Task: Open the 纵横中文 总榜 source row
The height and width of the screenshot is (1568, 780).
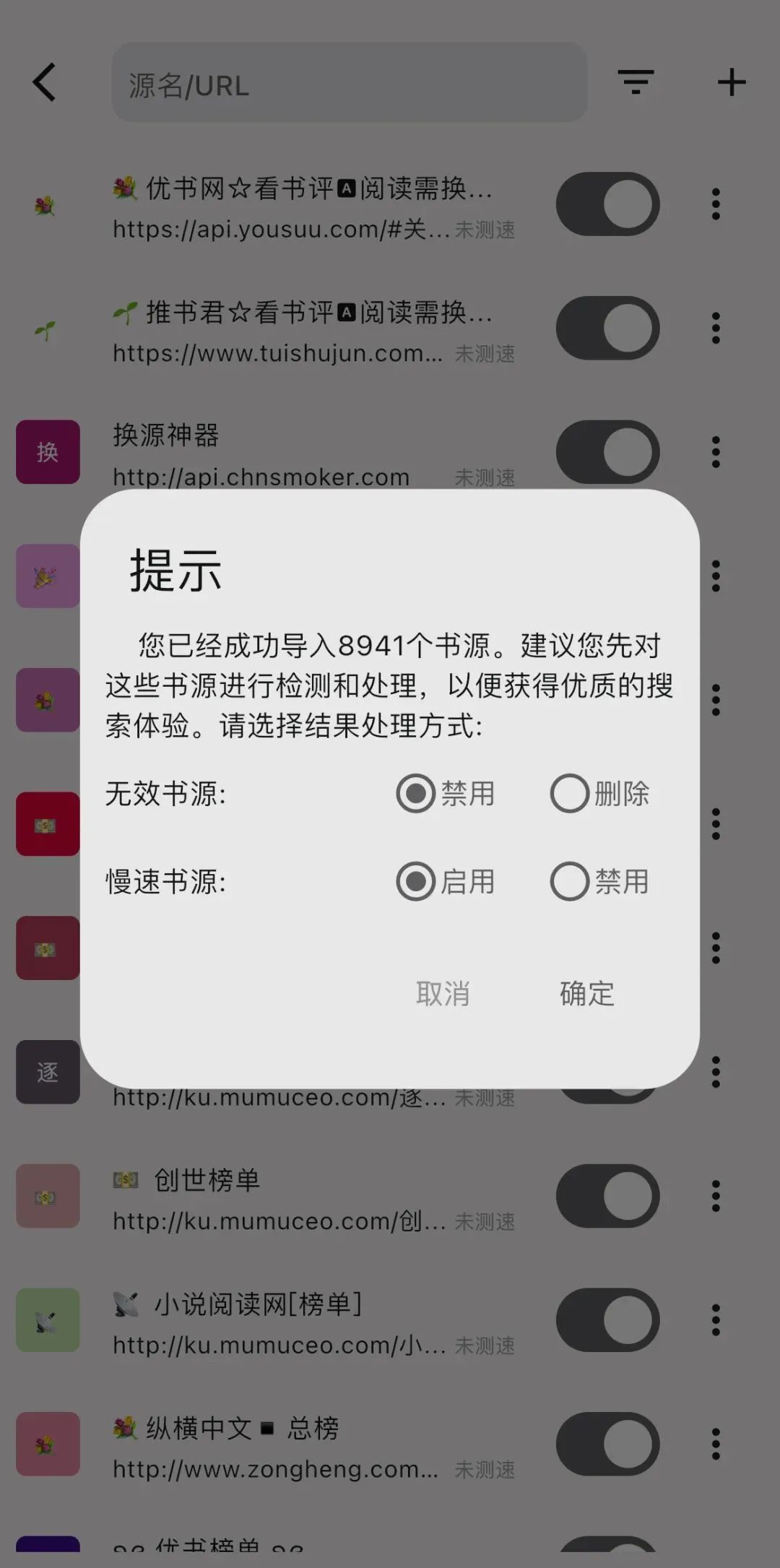Action: pos(289,1444)
